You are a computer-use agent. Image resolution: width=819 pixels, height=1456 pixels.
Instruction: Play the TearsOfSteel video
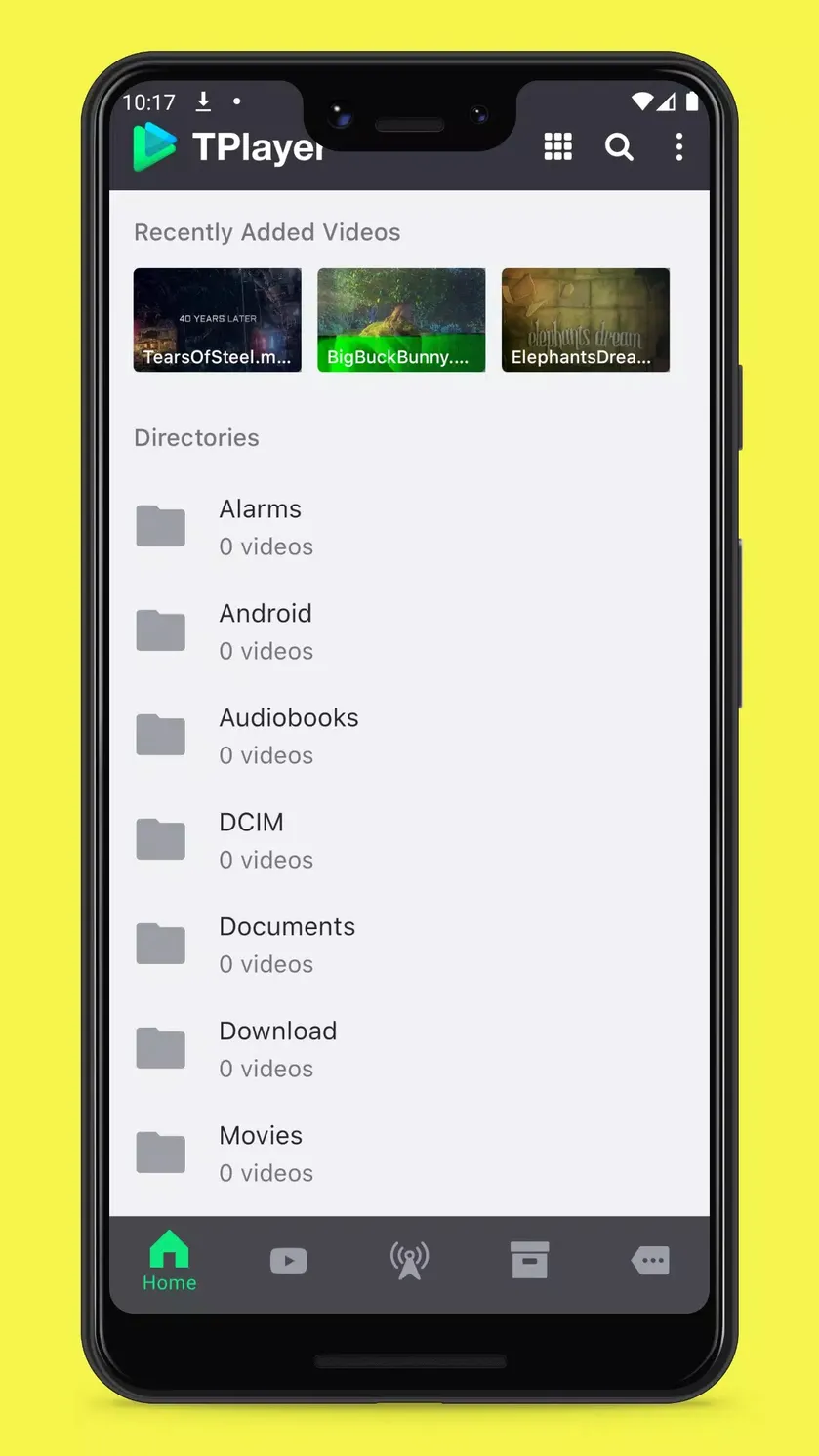218,320
